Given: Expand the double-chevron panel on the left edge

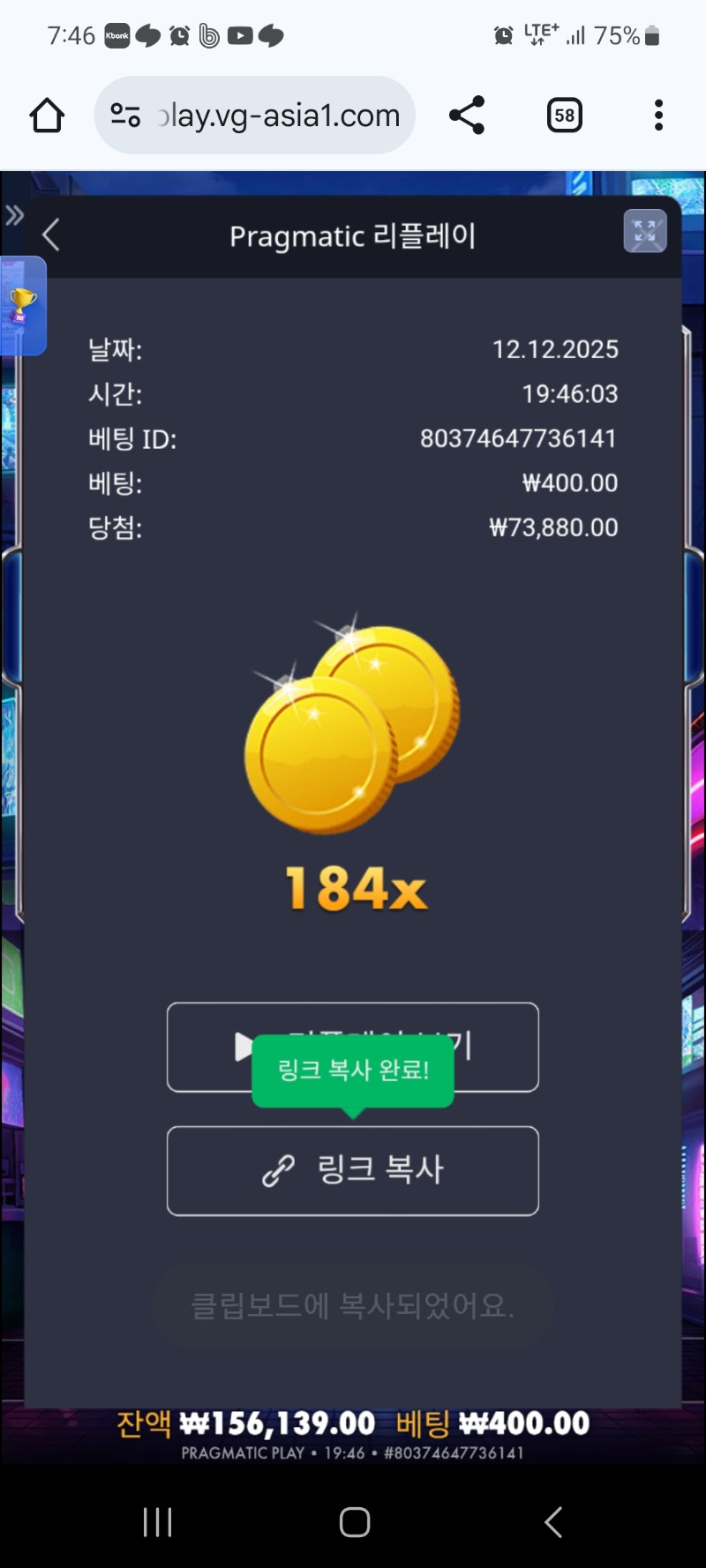Looking at the screenshot, I should click(14, 213).
